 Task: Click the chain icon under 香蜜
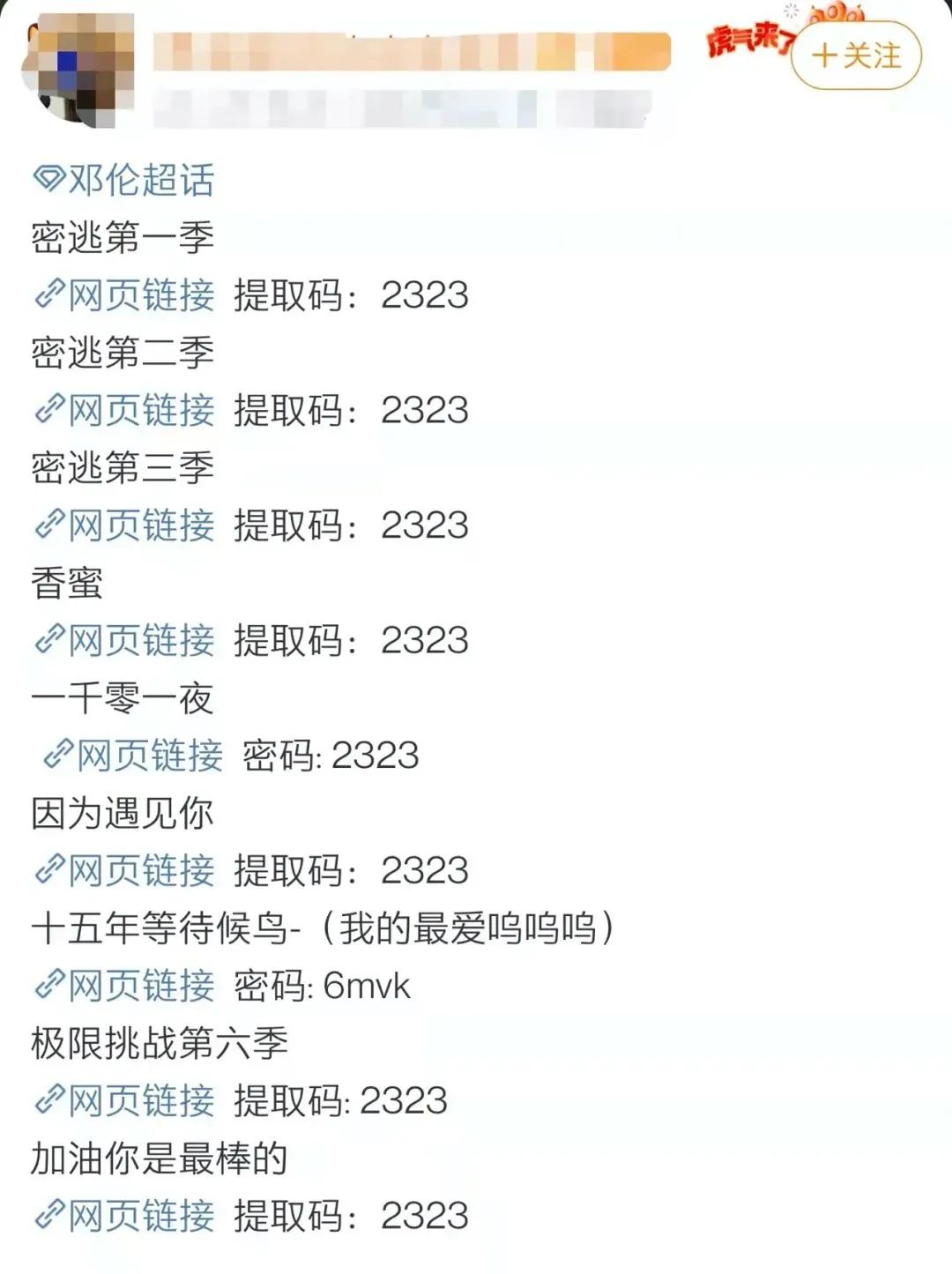click(x=50, y=640)
